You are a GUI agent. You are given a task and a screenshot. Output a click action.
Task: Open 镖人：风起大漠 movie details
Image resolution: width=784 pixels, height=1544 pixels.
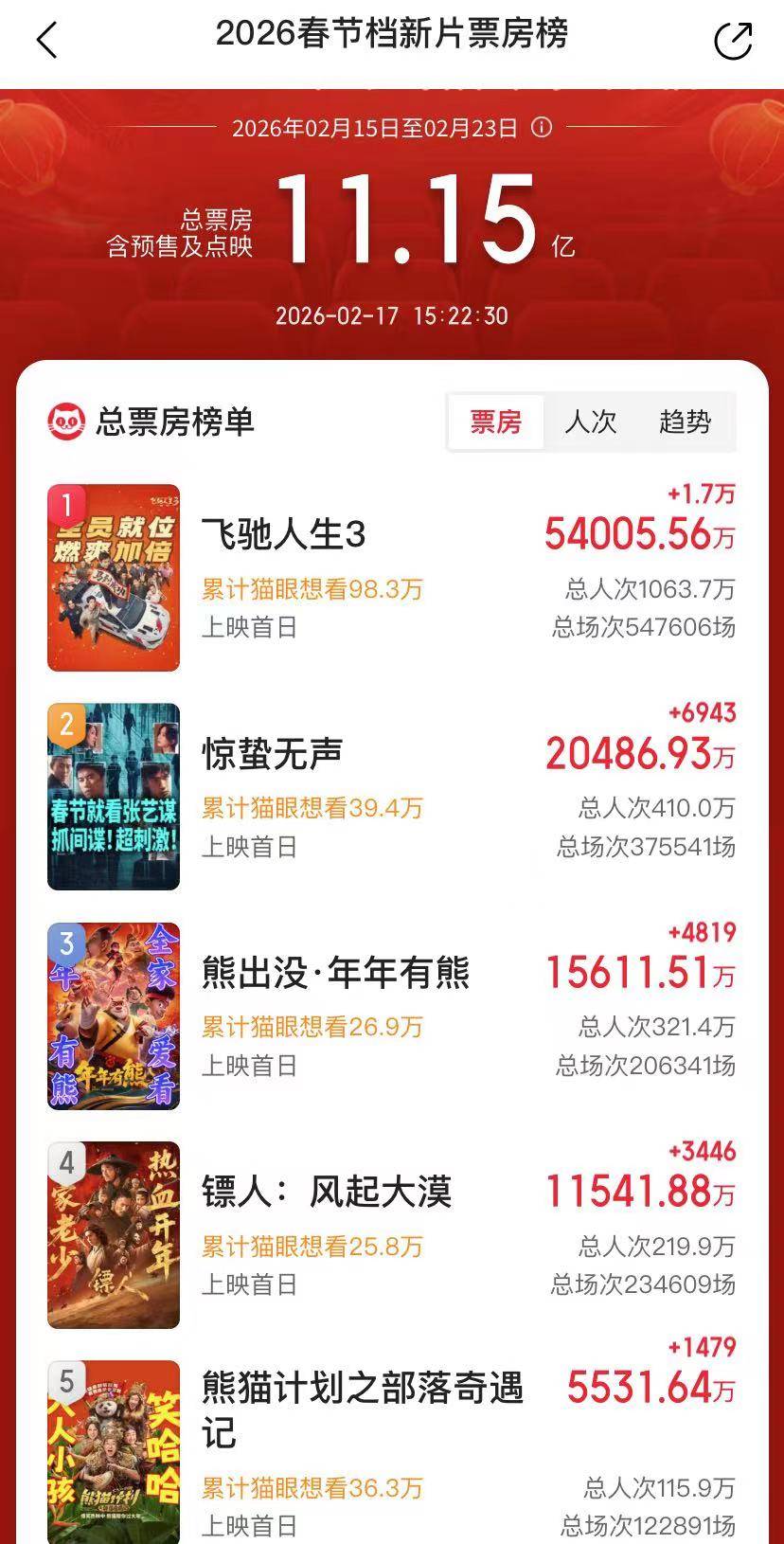coord(327,1192)
